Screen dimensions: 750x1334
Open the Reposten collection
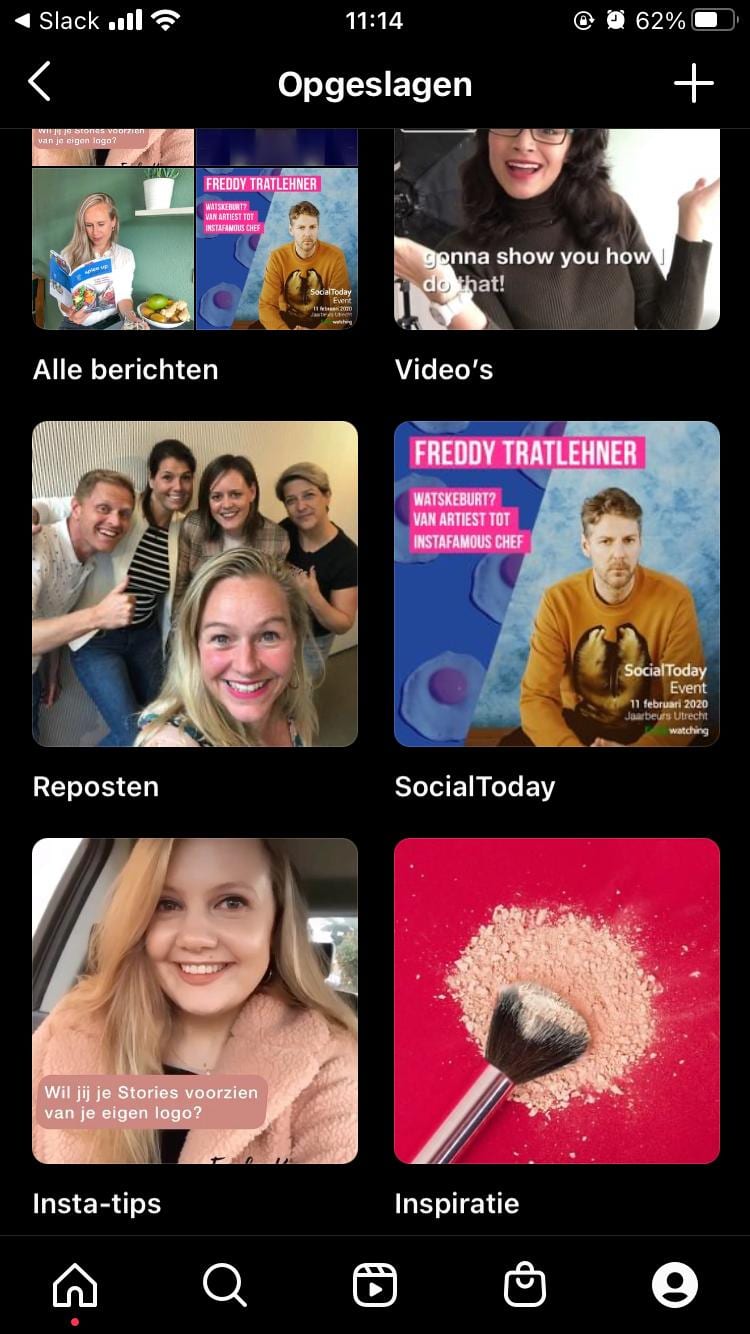click(195, 584)
